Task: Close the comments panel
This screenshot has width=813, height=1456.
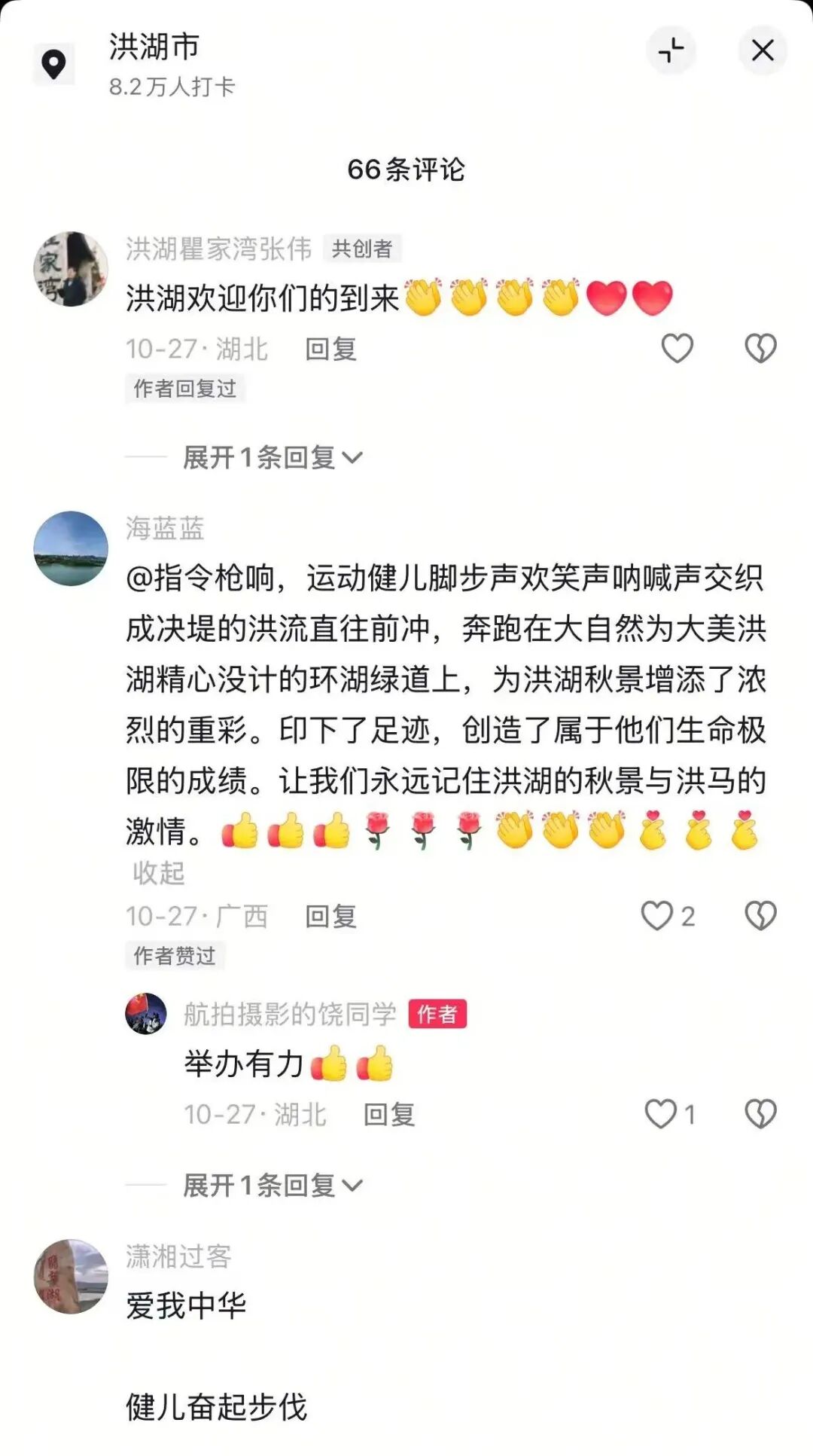Action: click(x=763, y=50)
